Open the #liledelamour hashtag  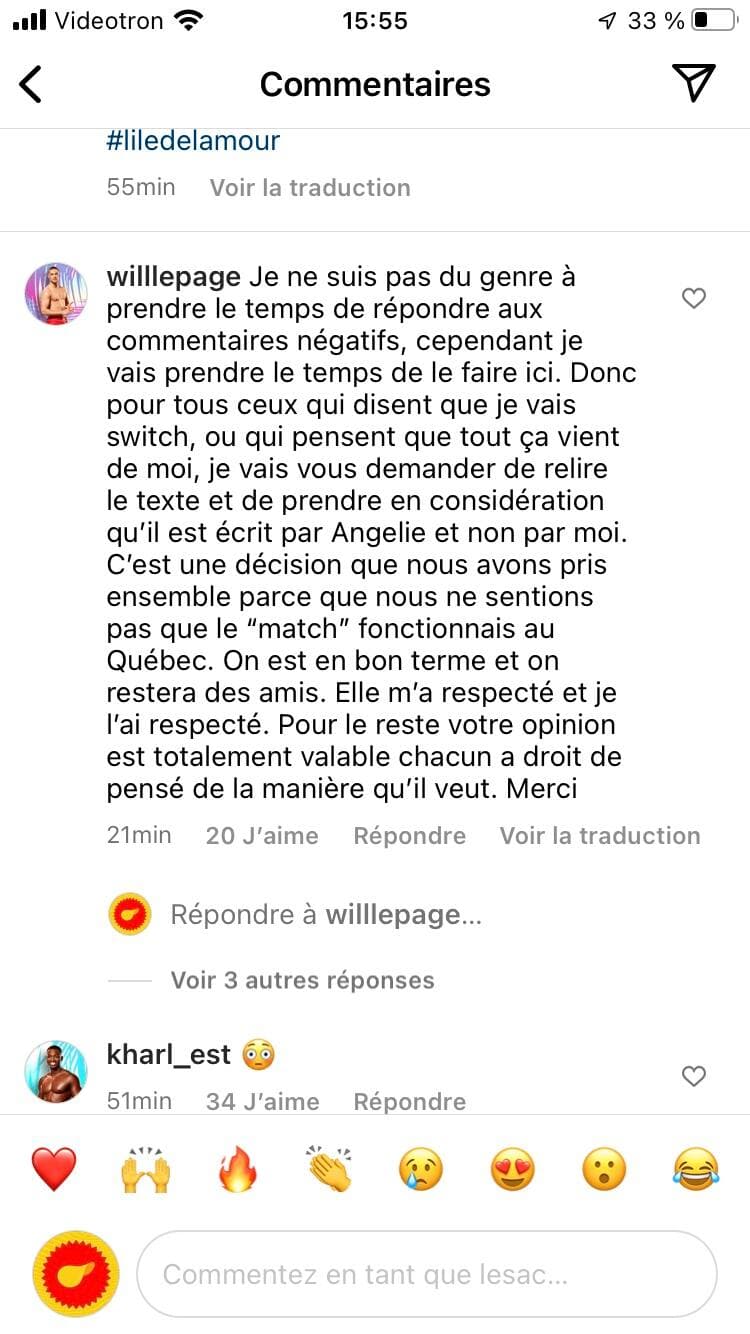tap(193, 140)
